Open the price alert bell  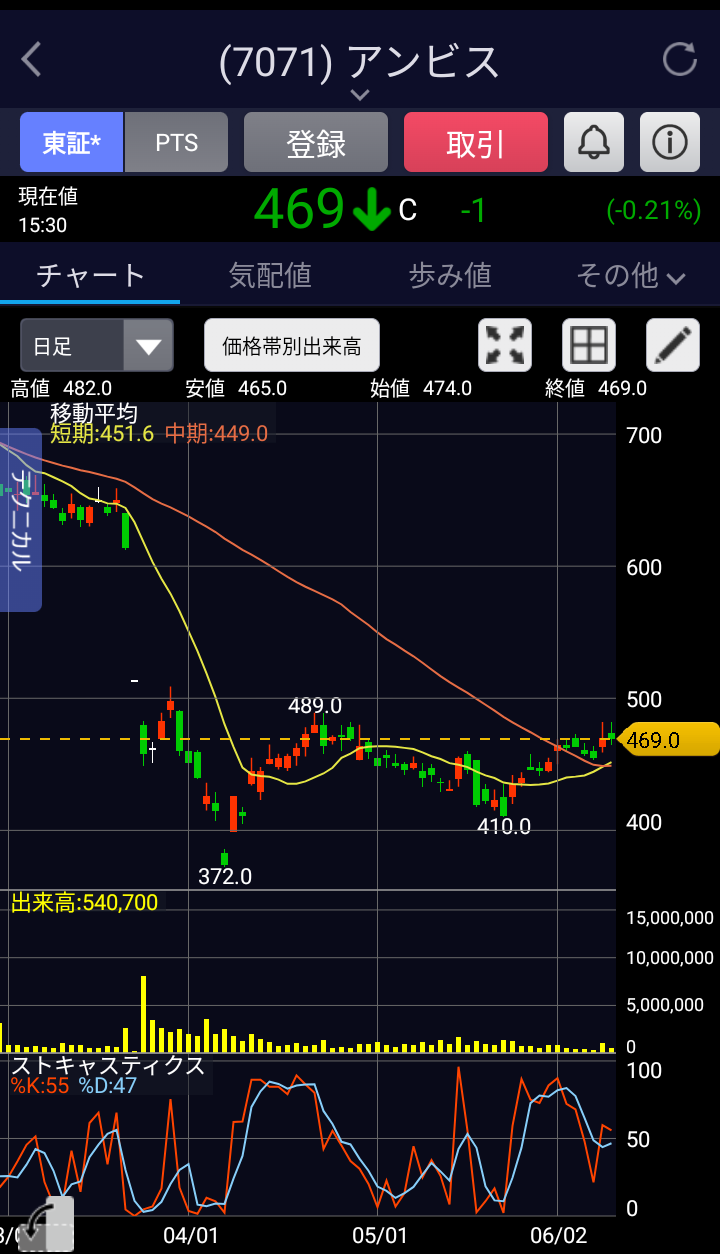(594, 143)
